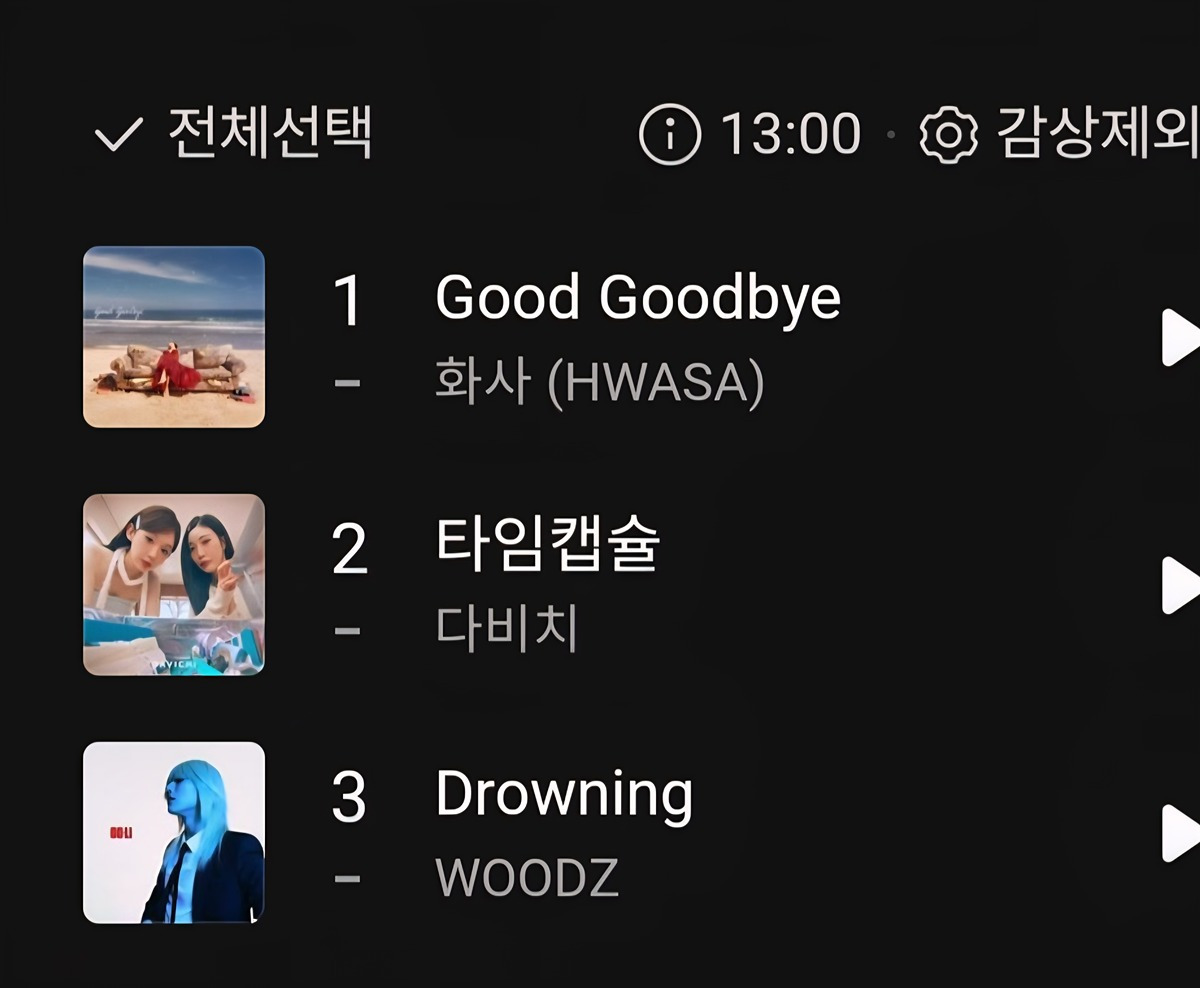Viewport: 1200px width, 988px height.
Task: Open the chart info icon beside 13:00
Action: [670, 134]
